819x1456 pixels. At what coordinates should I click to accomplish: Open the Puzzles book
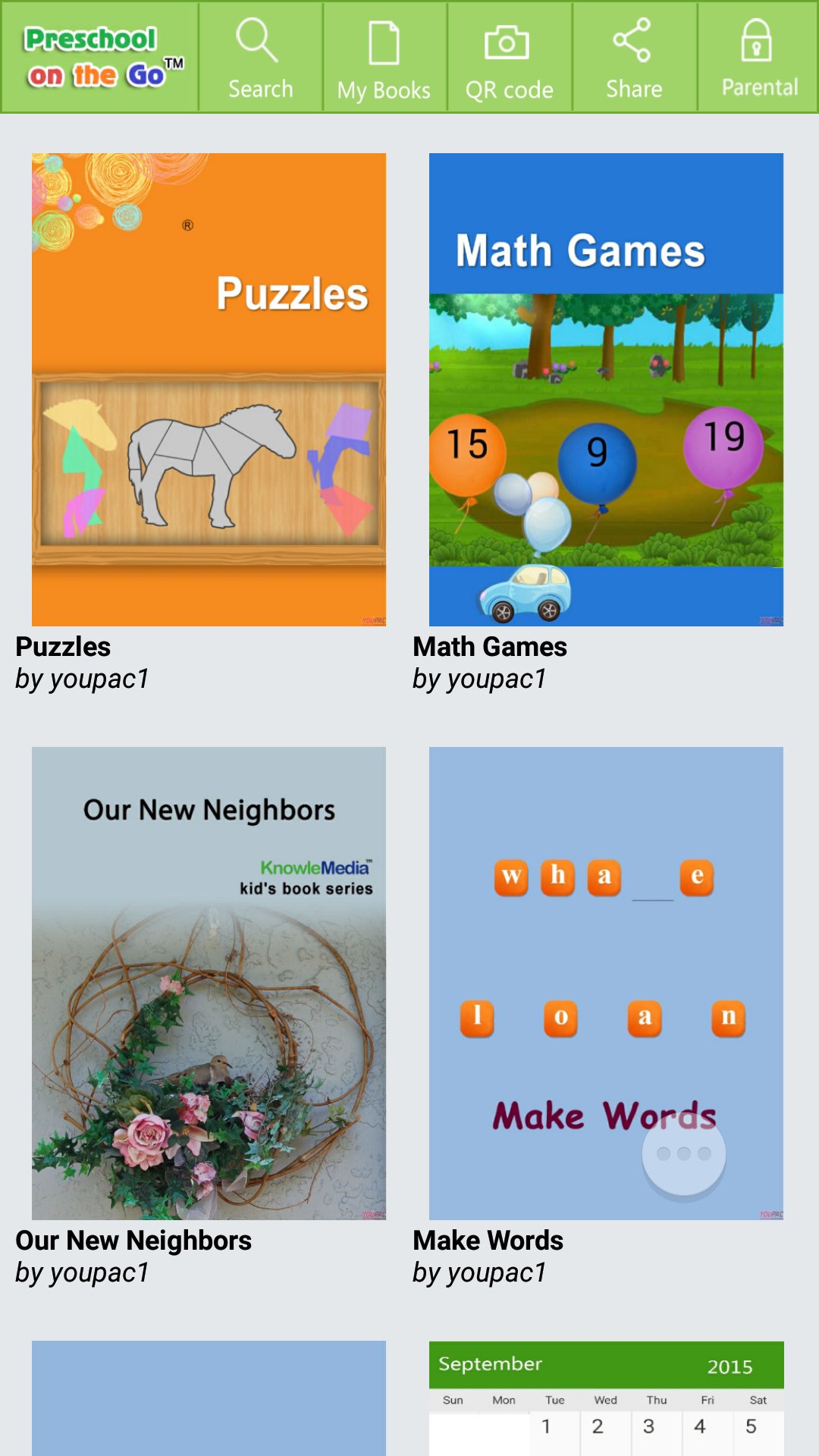pyautogui.click(x=209, y=390)
